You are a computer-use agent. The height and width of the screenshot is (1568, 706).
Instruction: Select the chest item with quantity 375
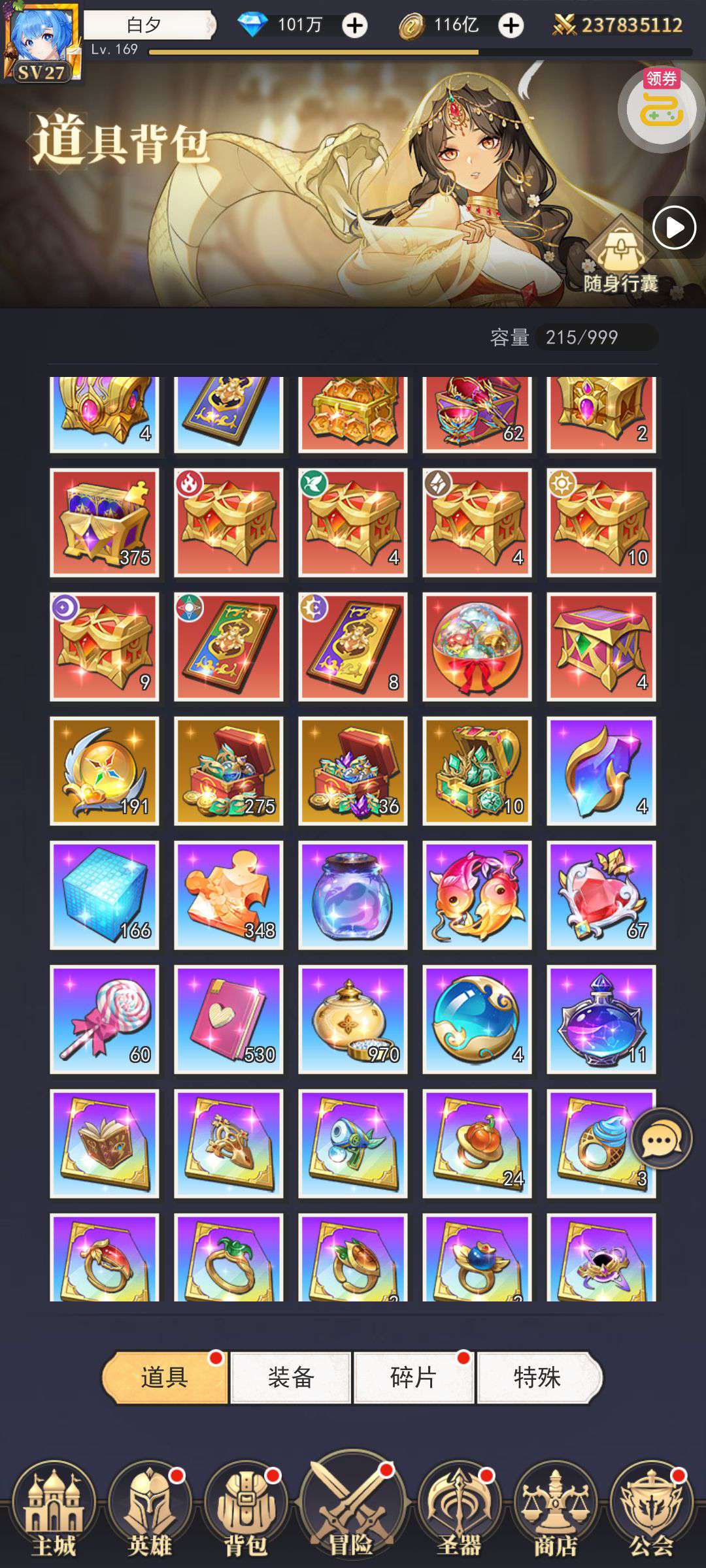105,522
